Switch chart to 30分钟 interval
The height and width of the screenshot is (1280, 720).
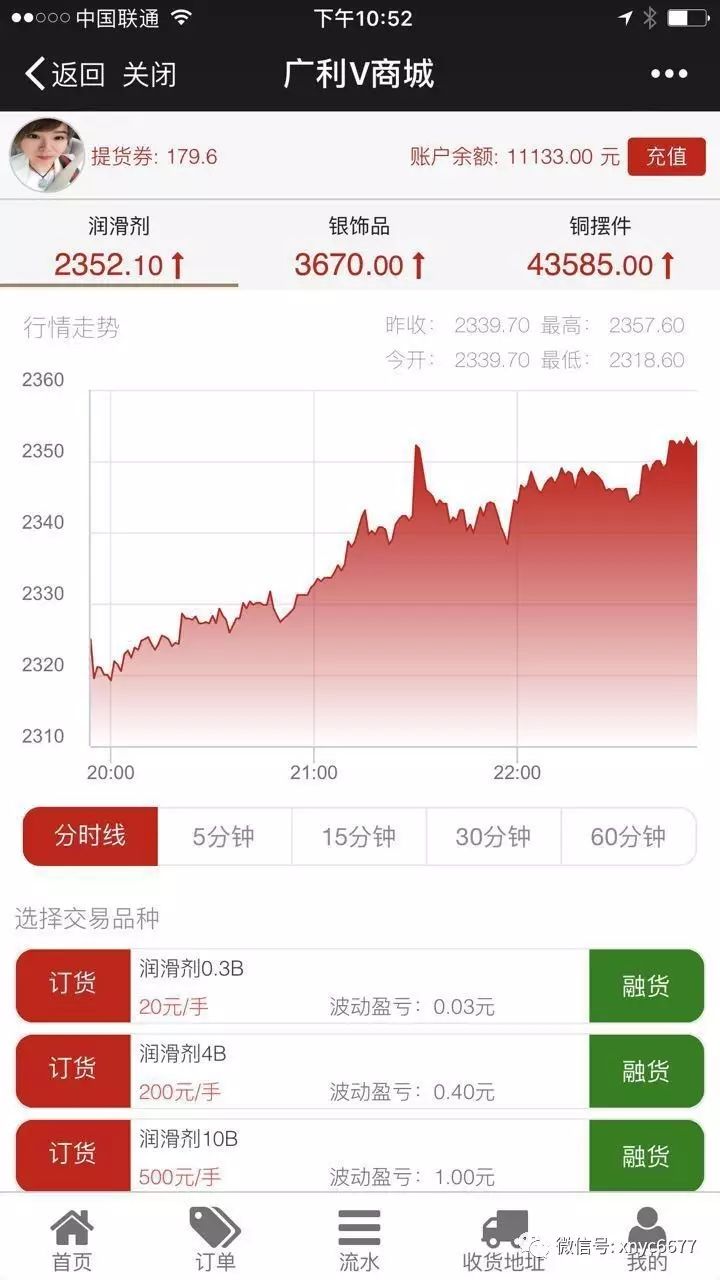tap(493, 836)
